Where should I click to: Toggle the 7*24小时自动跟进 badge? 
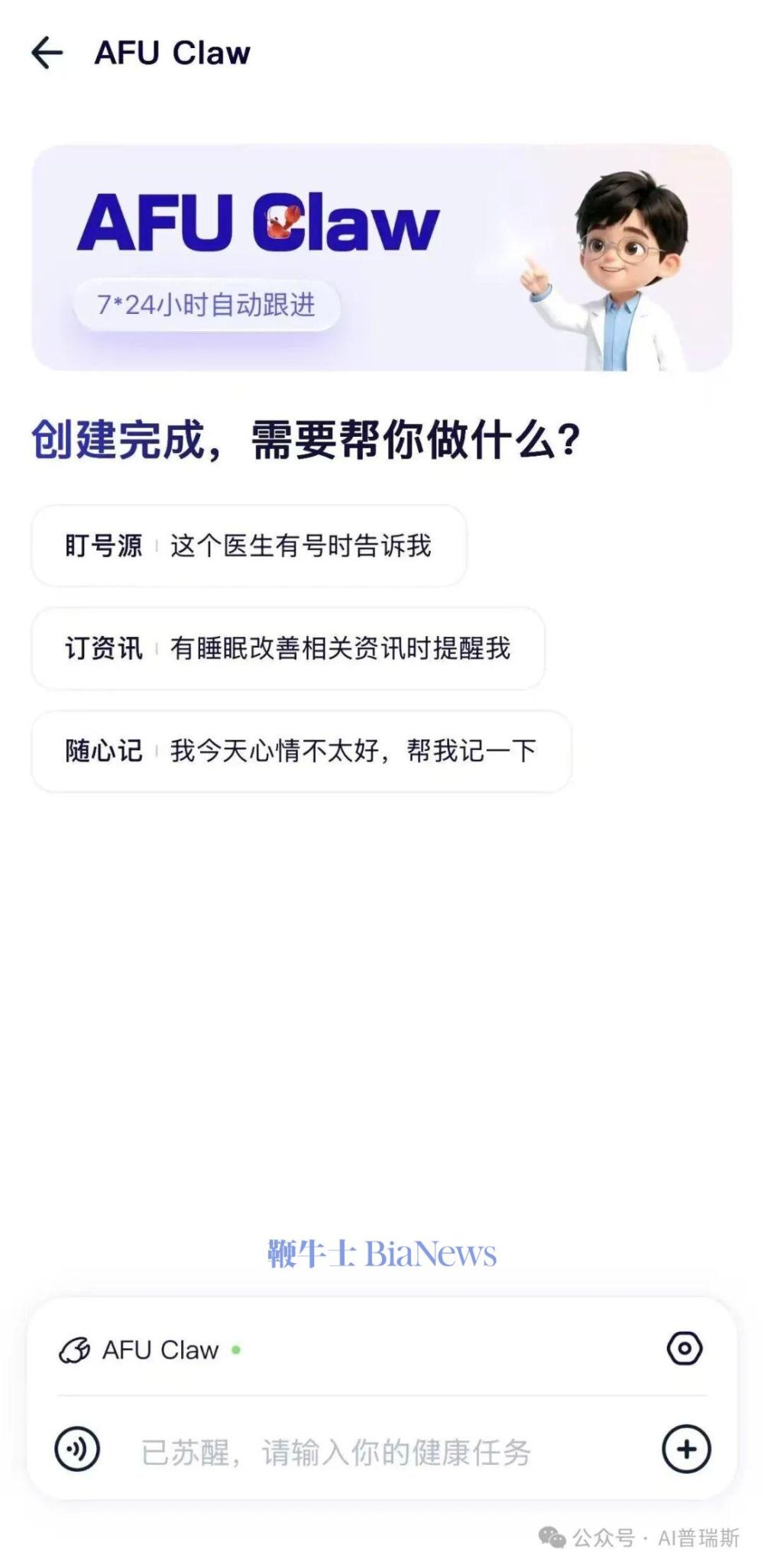[207, 303]
